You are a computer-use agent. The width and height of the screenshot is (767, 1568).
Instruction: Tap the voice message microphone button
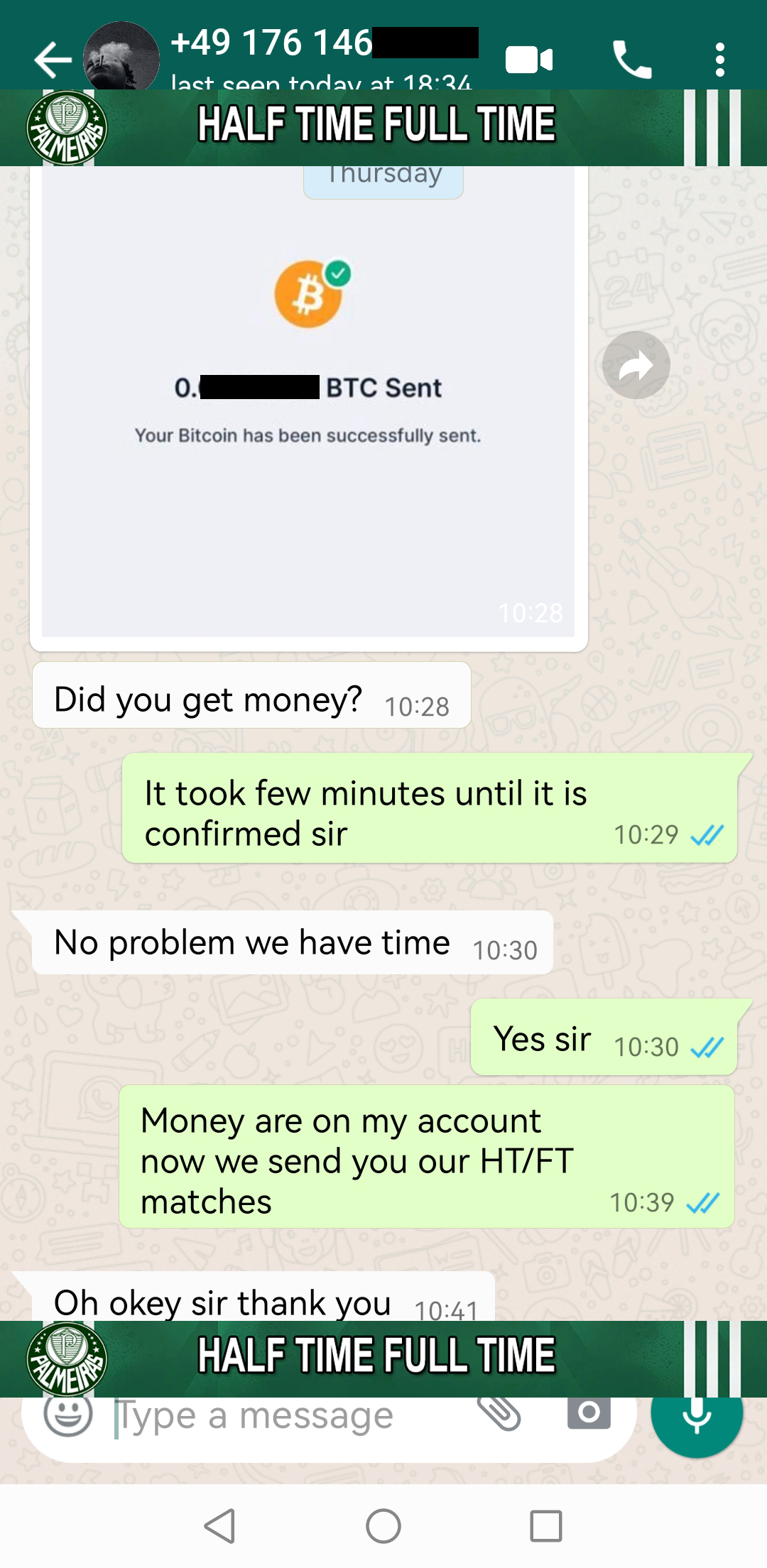pos(697,1416)
